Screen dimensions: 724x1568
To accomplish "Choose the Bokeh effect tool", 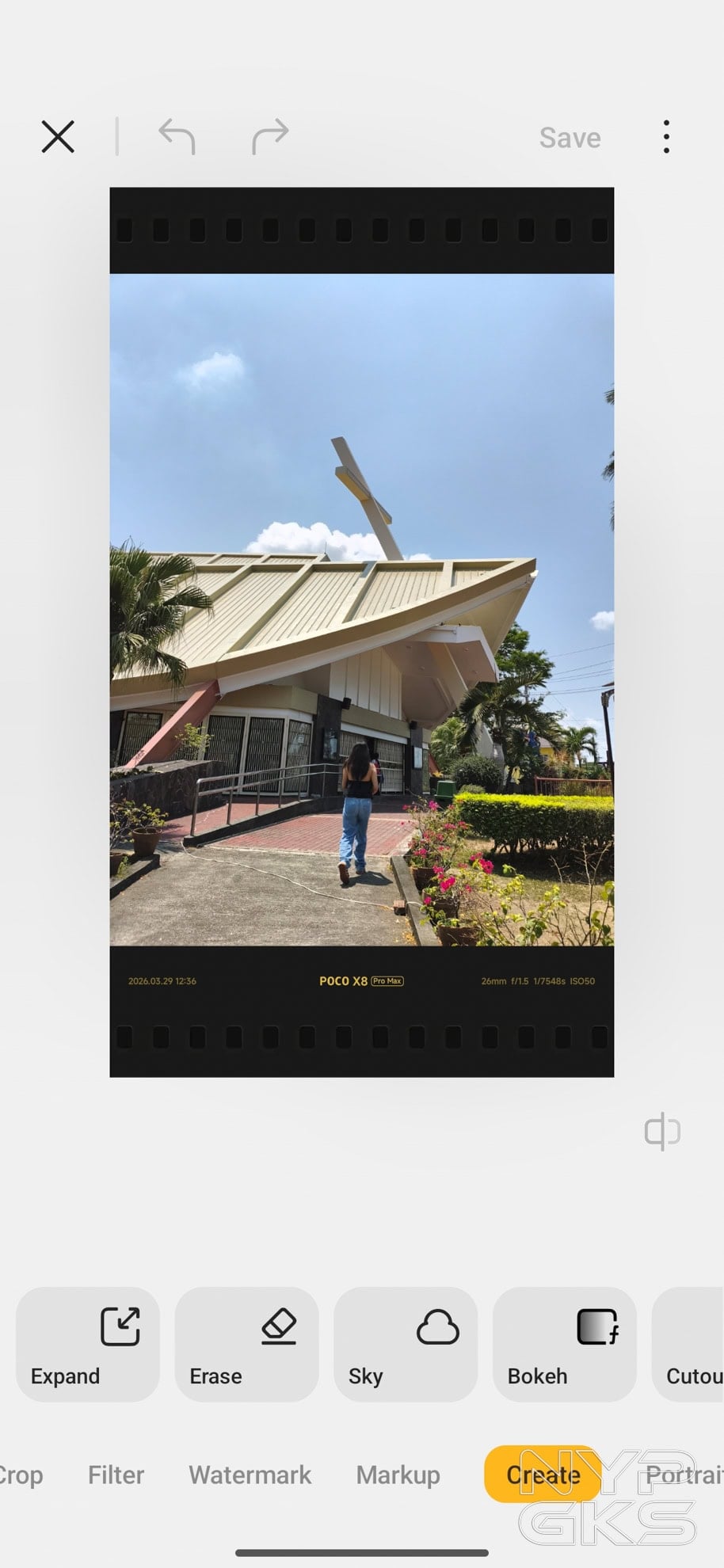I will [x=564, y=1345].
